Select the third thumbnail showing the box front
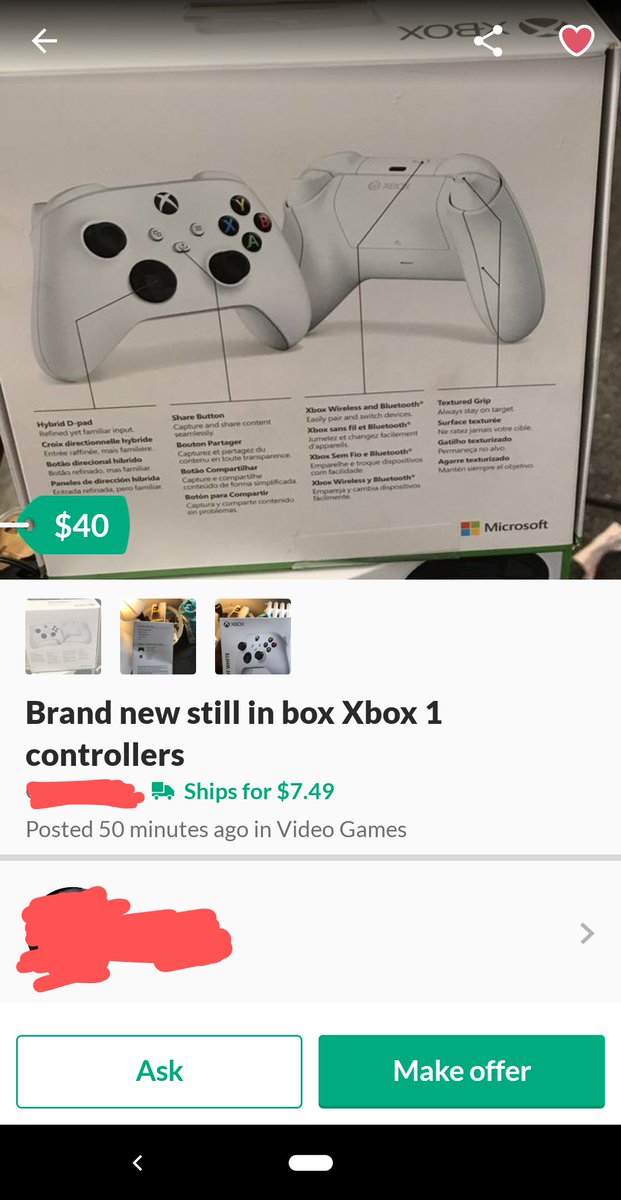This screenshot has height=1200, width=621. [253, 636]
